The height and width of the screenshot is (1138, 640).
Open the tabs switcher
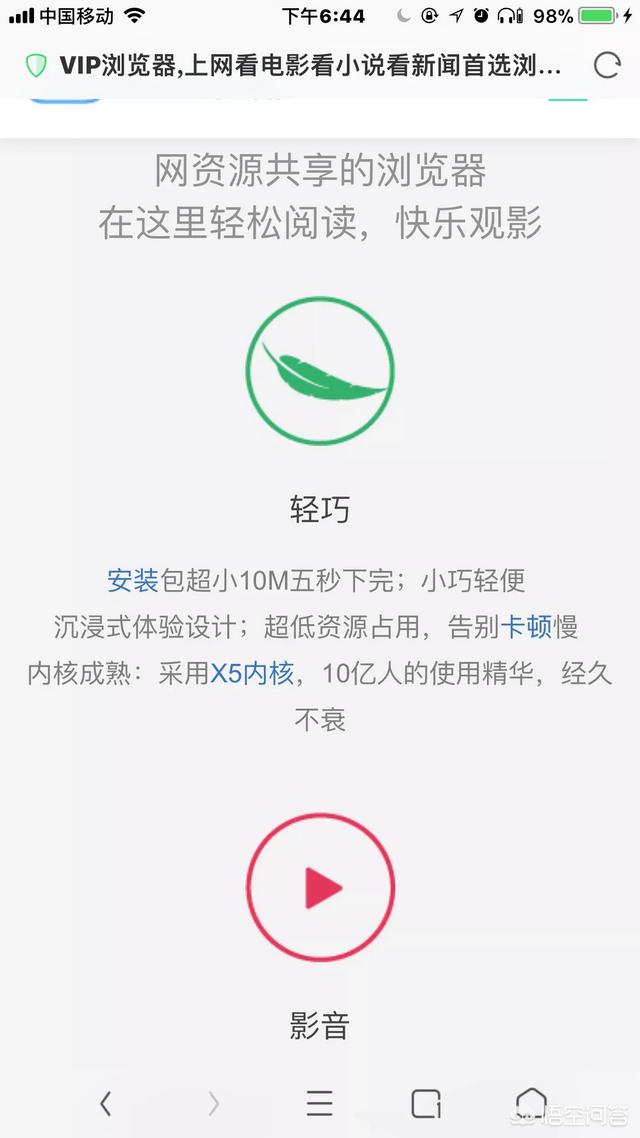click(x=426, y=1103)
